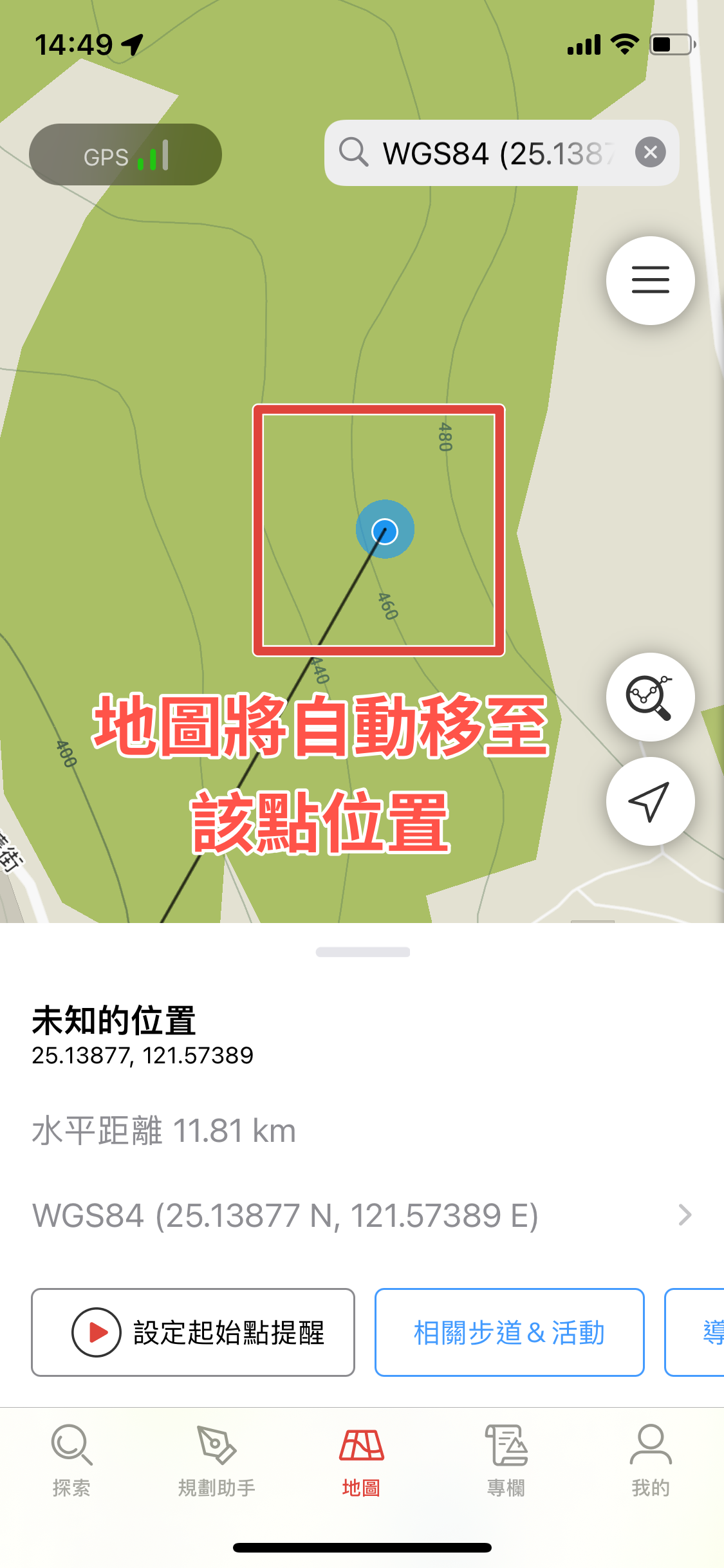724x1568 pixels.
Task: Center map on my current location
Action: 650,801
